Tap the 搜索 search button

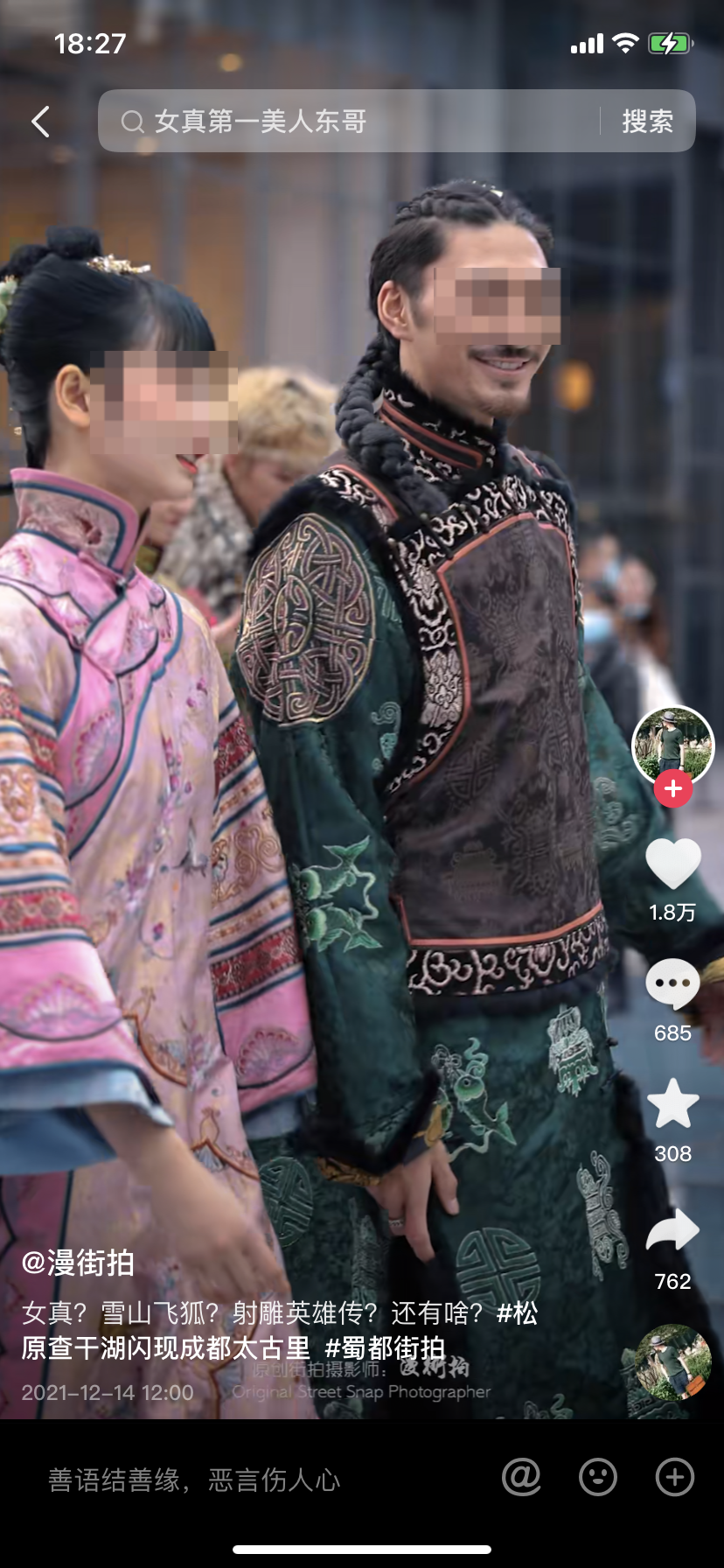[x=647, y=122]
